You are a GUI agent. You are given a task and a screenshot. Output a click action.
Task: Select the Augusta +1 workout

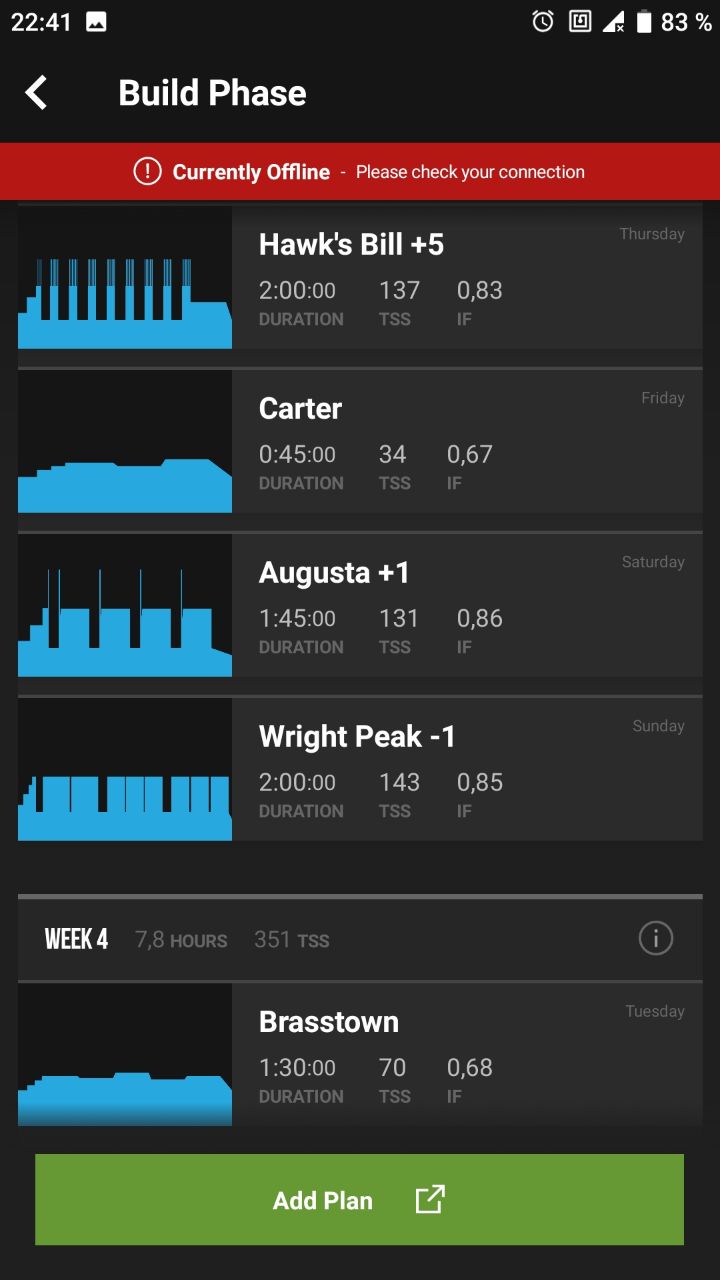[x=360, y=605]
